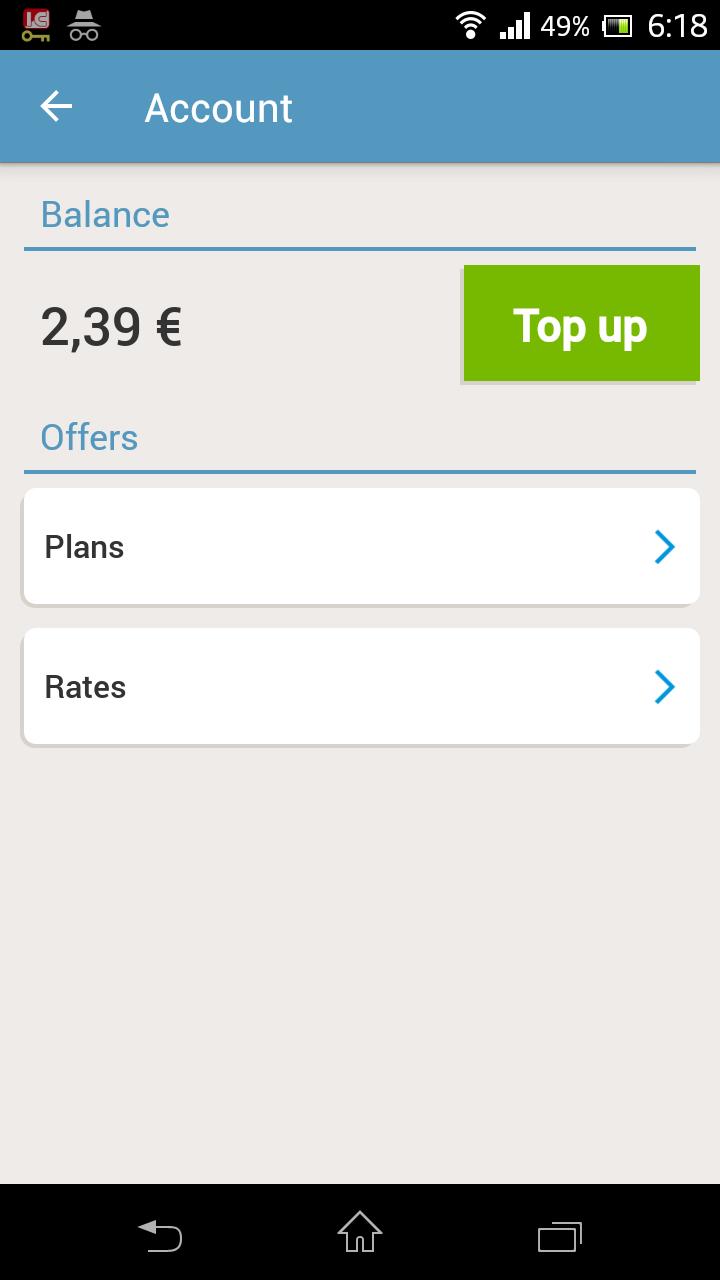
Task: Tap the system home button
Action: 360,1232
